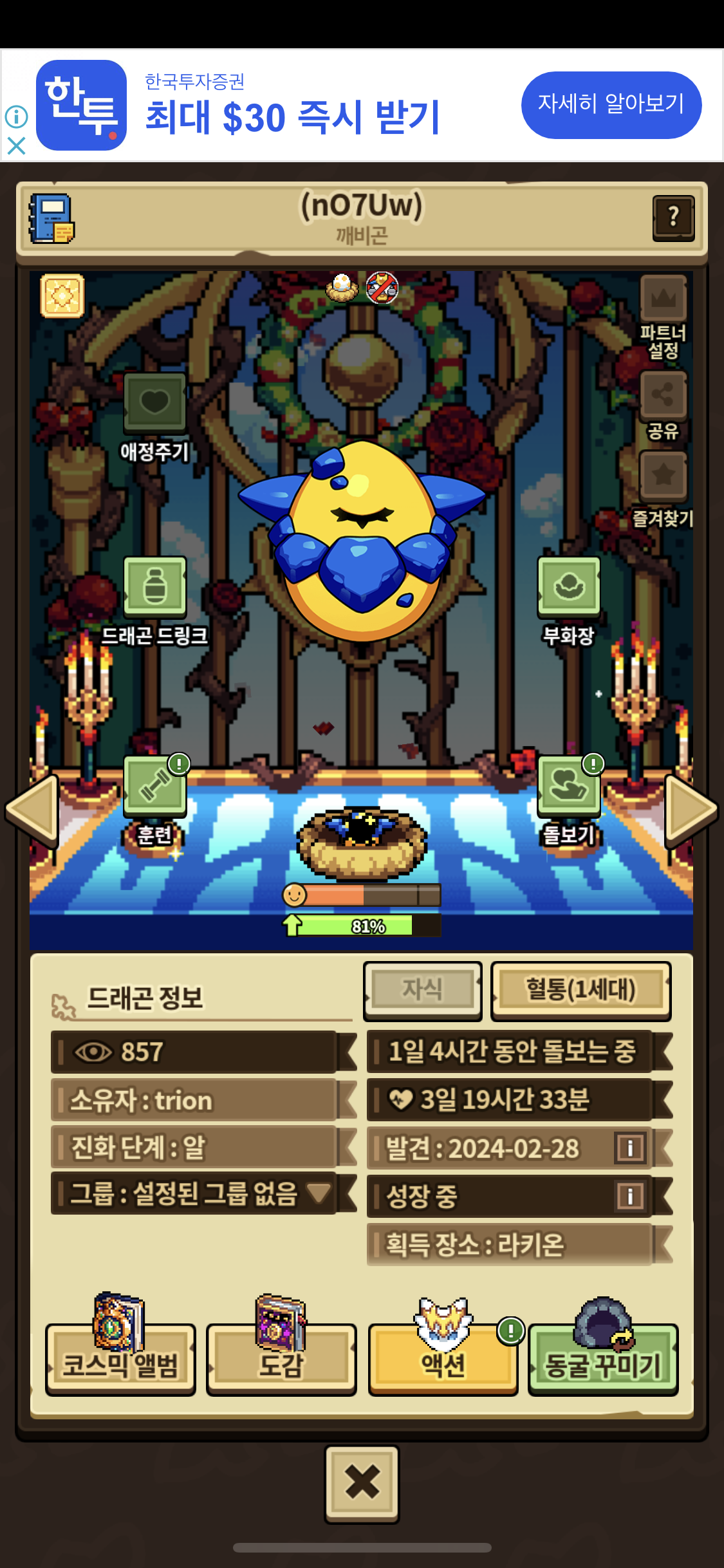
Task: Tap the 자세히 알아보기 ad button
Action: coord(611,105)
